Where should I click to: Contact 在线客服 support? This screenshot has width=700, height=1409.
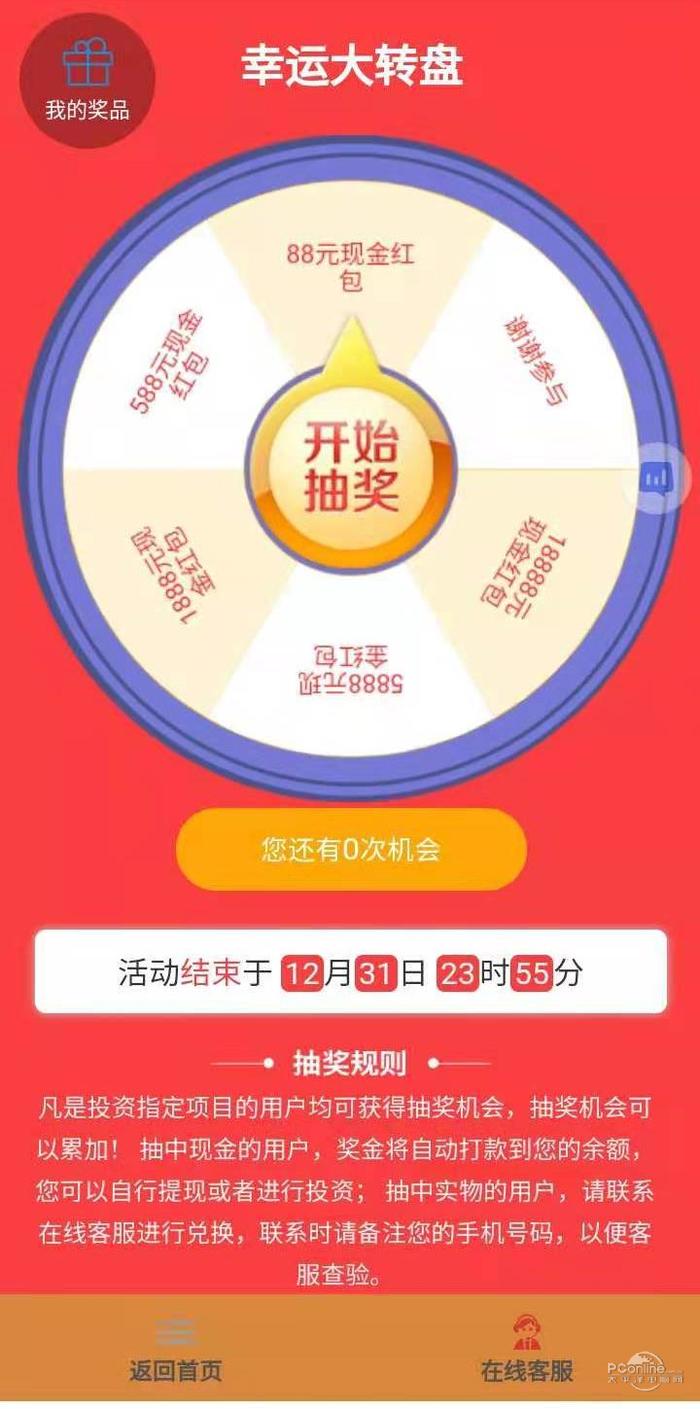[527, 1350]
